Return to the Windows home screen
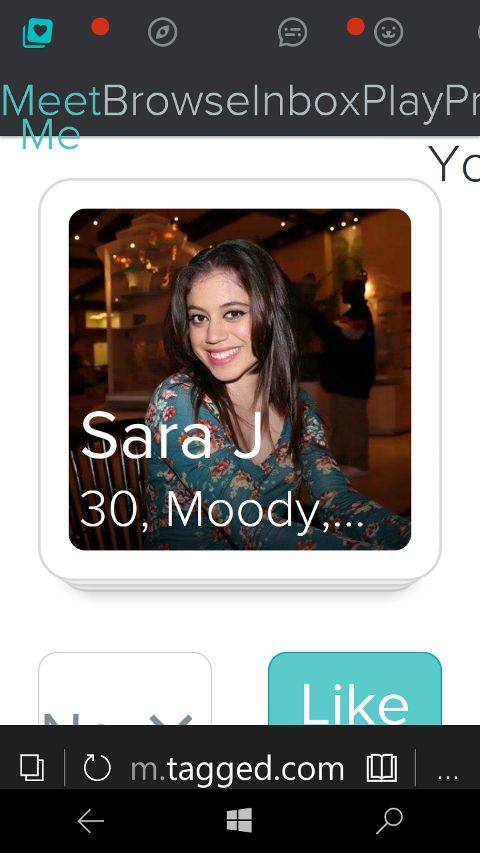 [x=239, y=820]
